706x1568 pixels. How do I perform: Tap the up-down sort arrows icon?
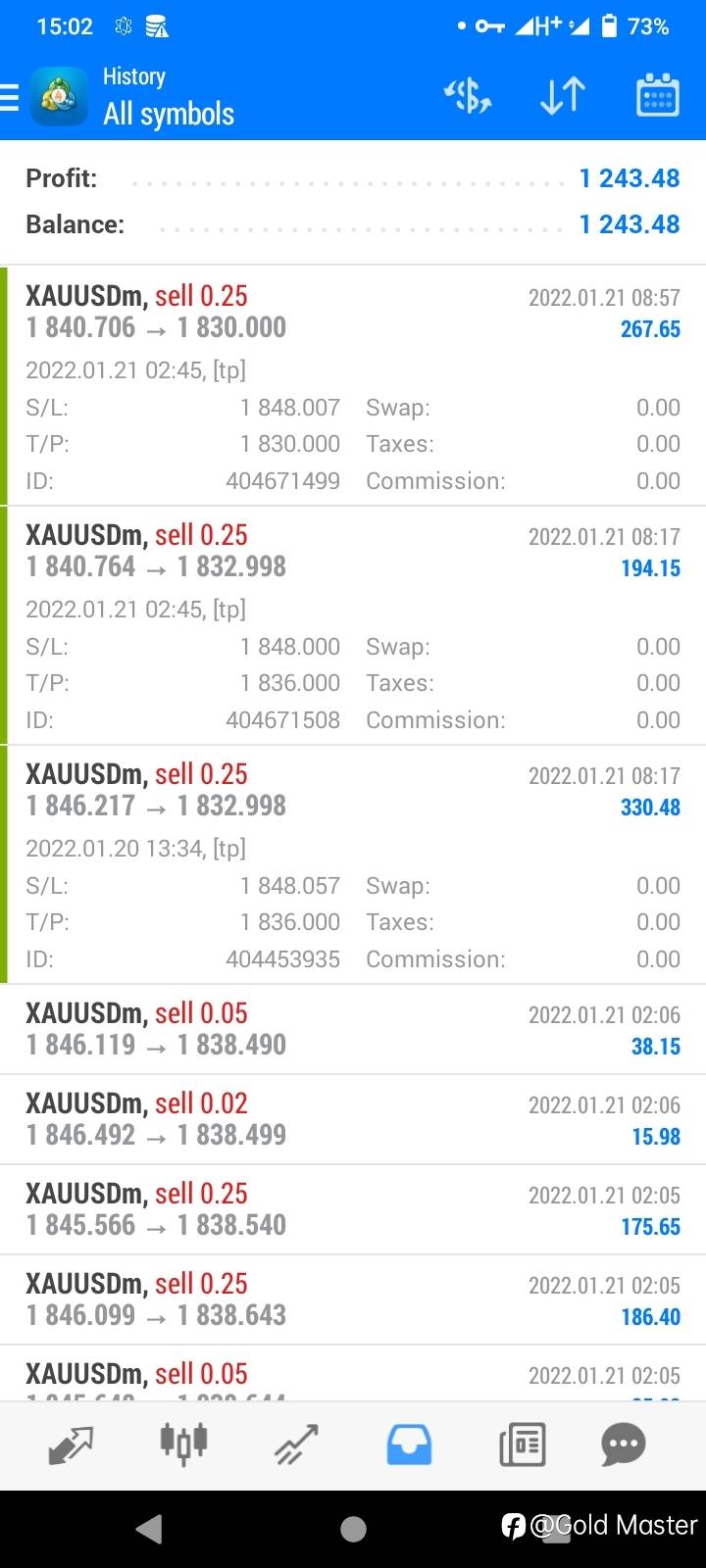pos(563,96)
